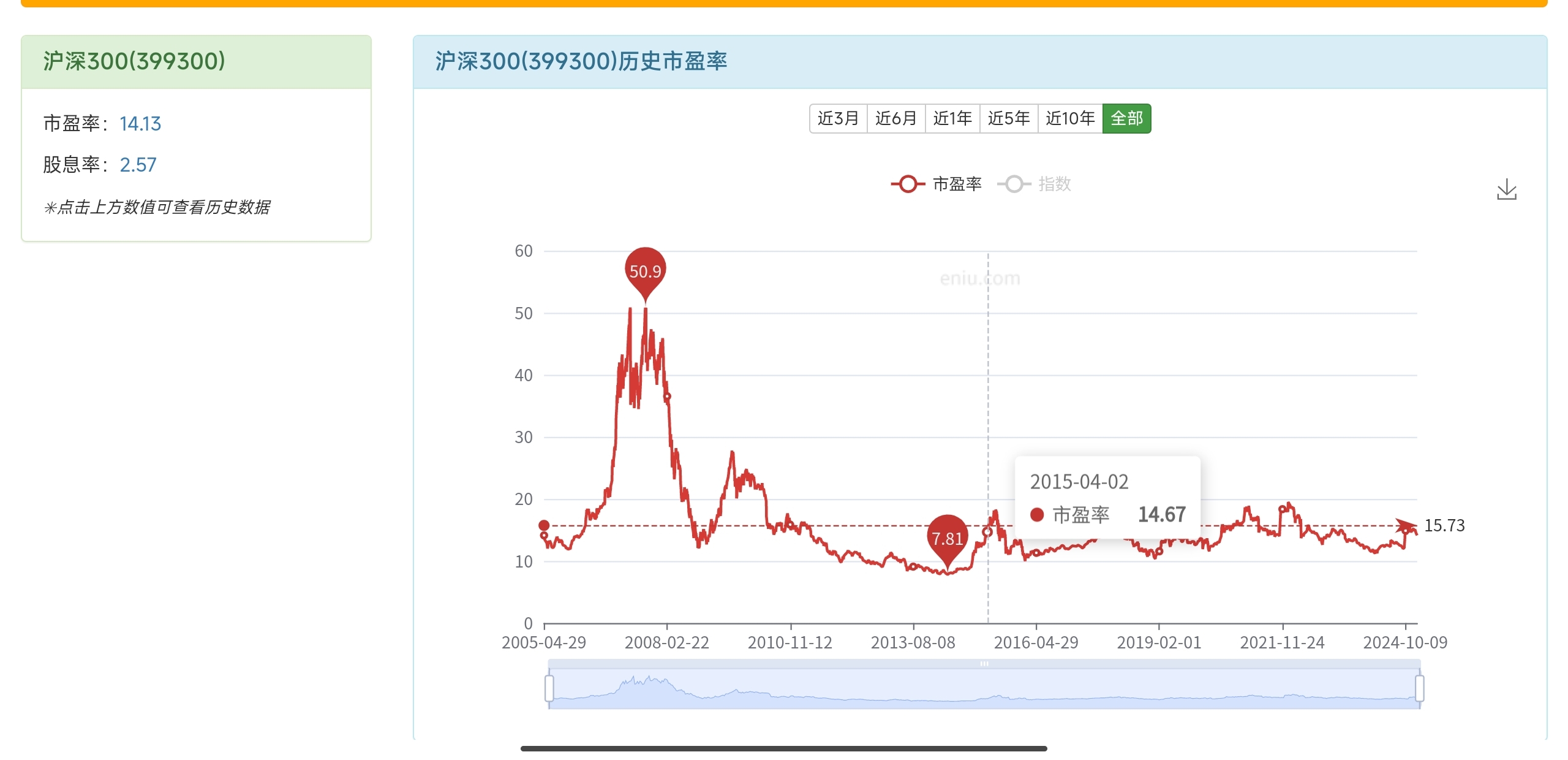
Task: Download the chart as image
Action: (1507, 190)
